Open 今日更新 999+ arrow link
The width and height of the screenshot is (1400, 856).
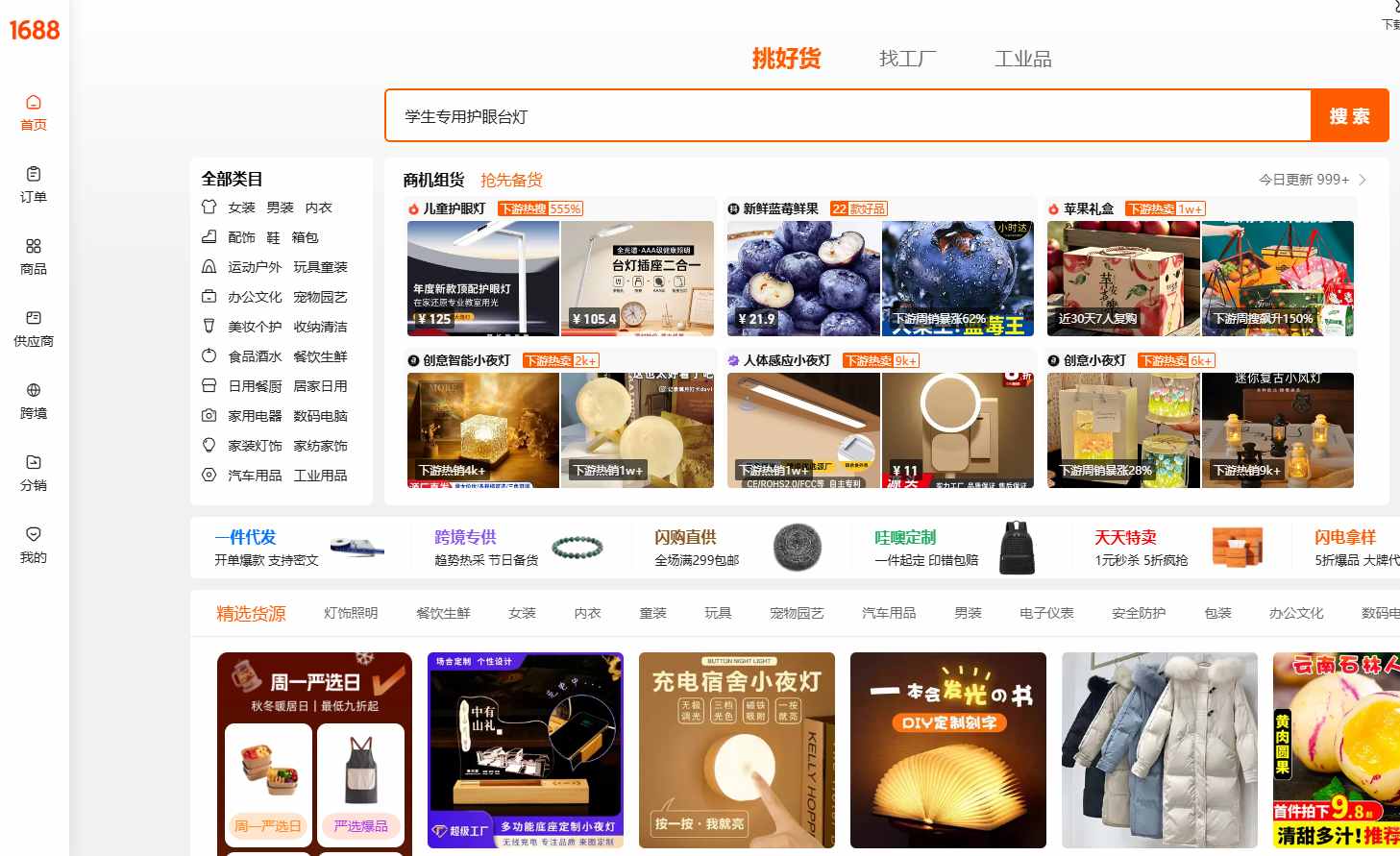tap(1312, 180)
